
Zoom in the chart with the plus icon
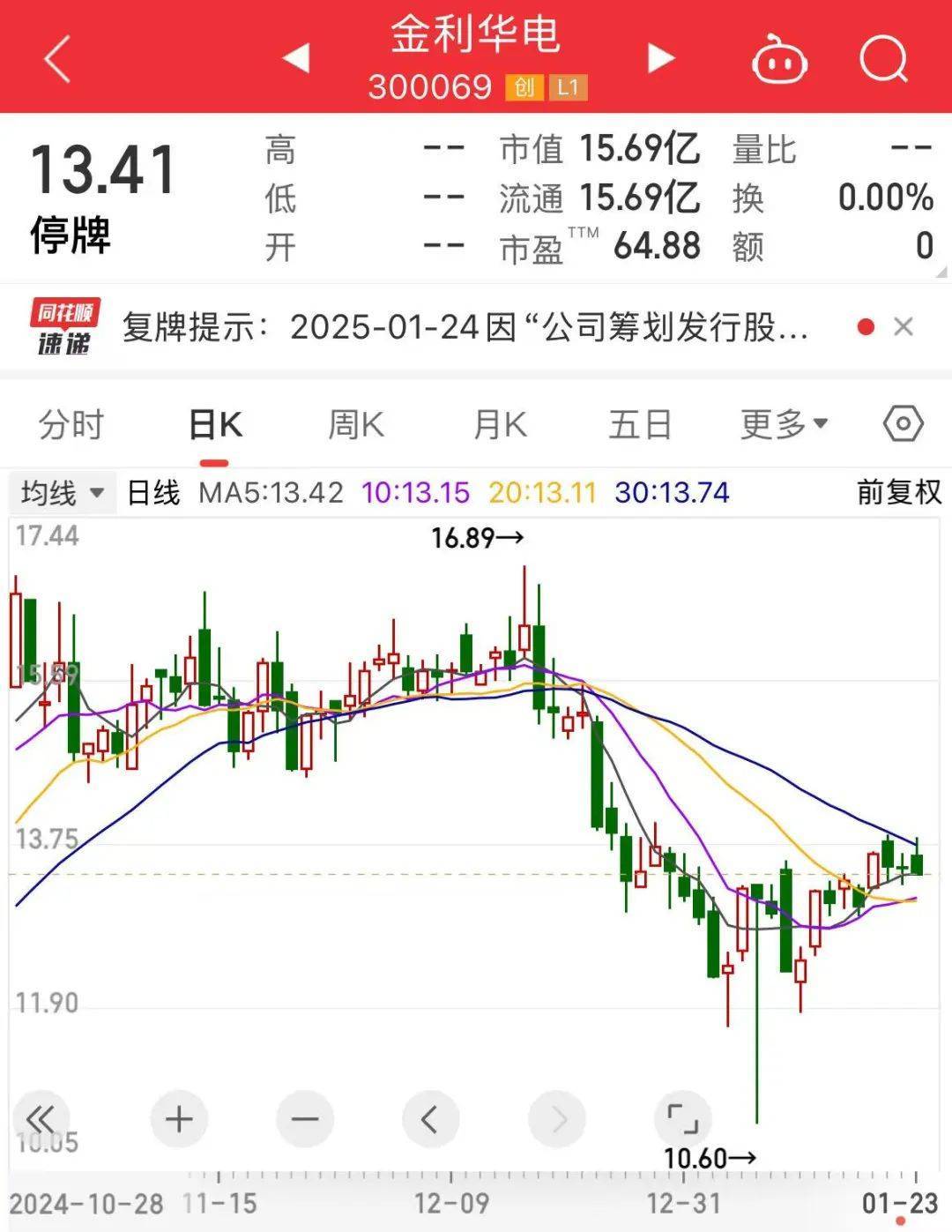point(179,1118)
